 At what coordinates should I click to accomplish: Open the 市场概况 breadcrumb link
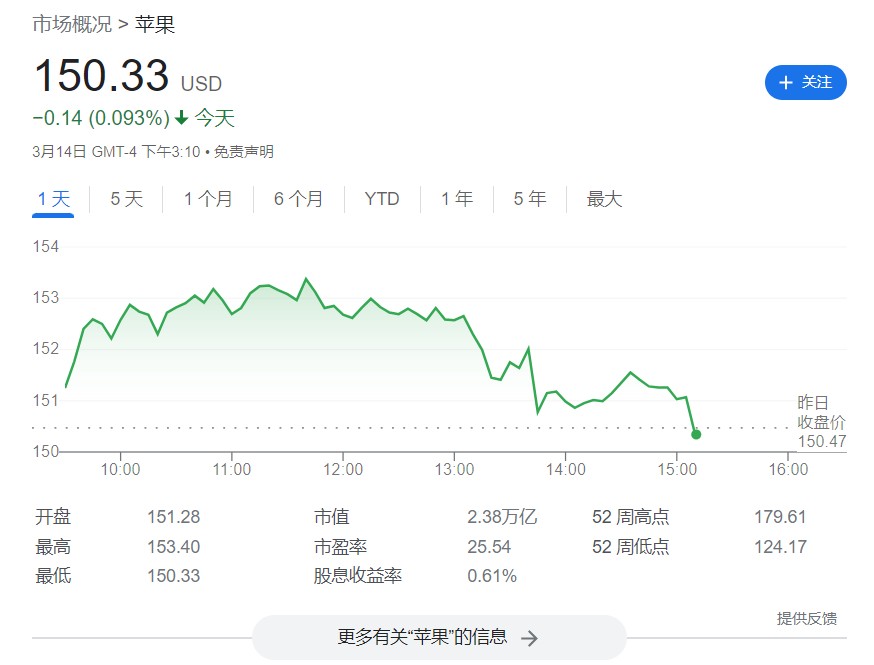click(72, 24)
